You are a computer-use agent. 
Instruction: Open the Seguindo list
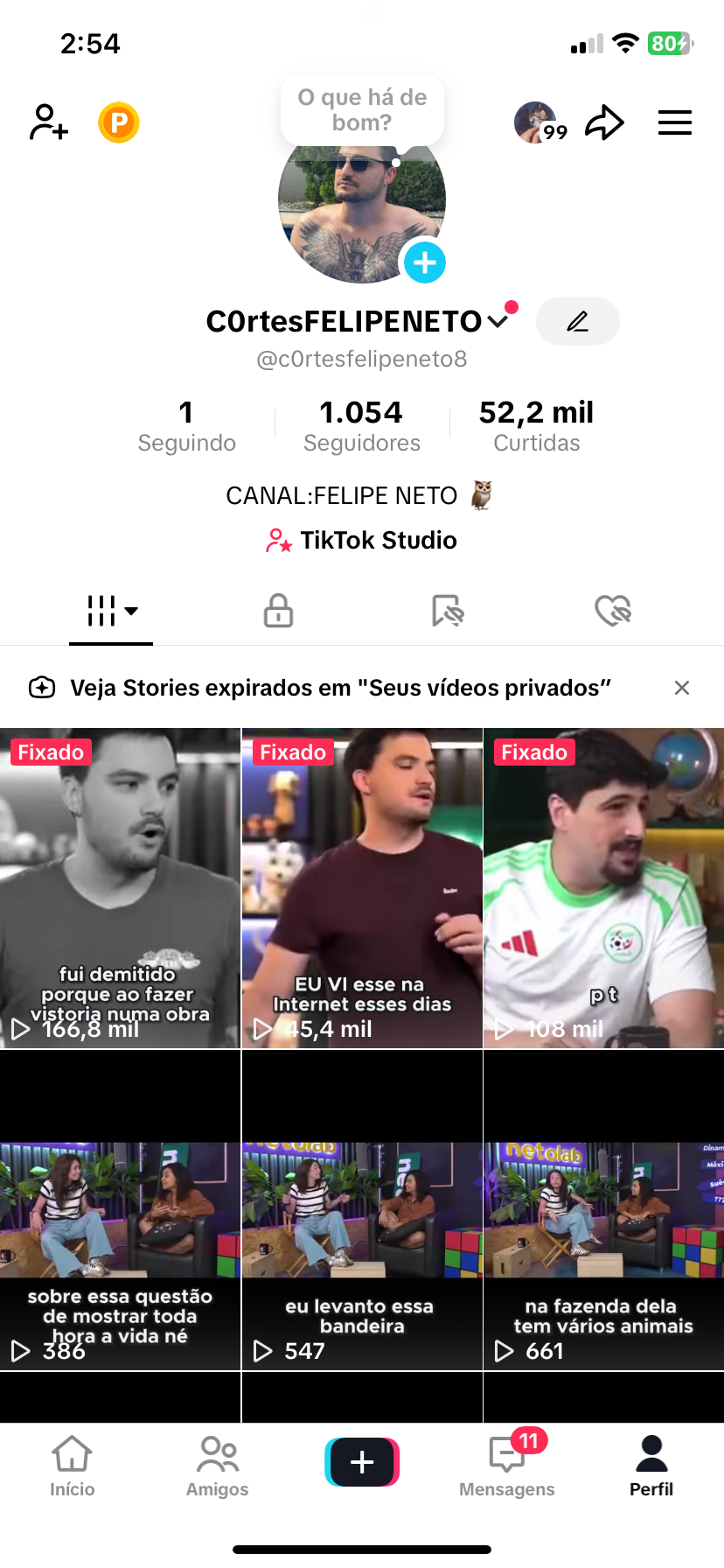[x=186, y=425]
